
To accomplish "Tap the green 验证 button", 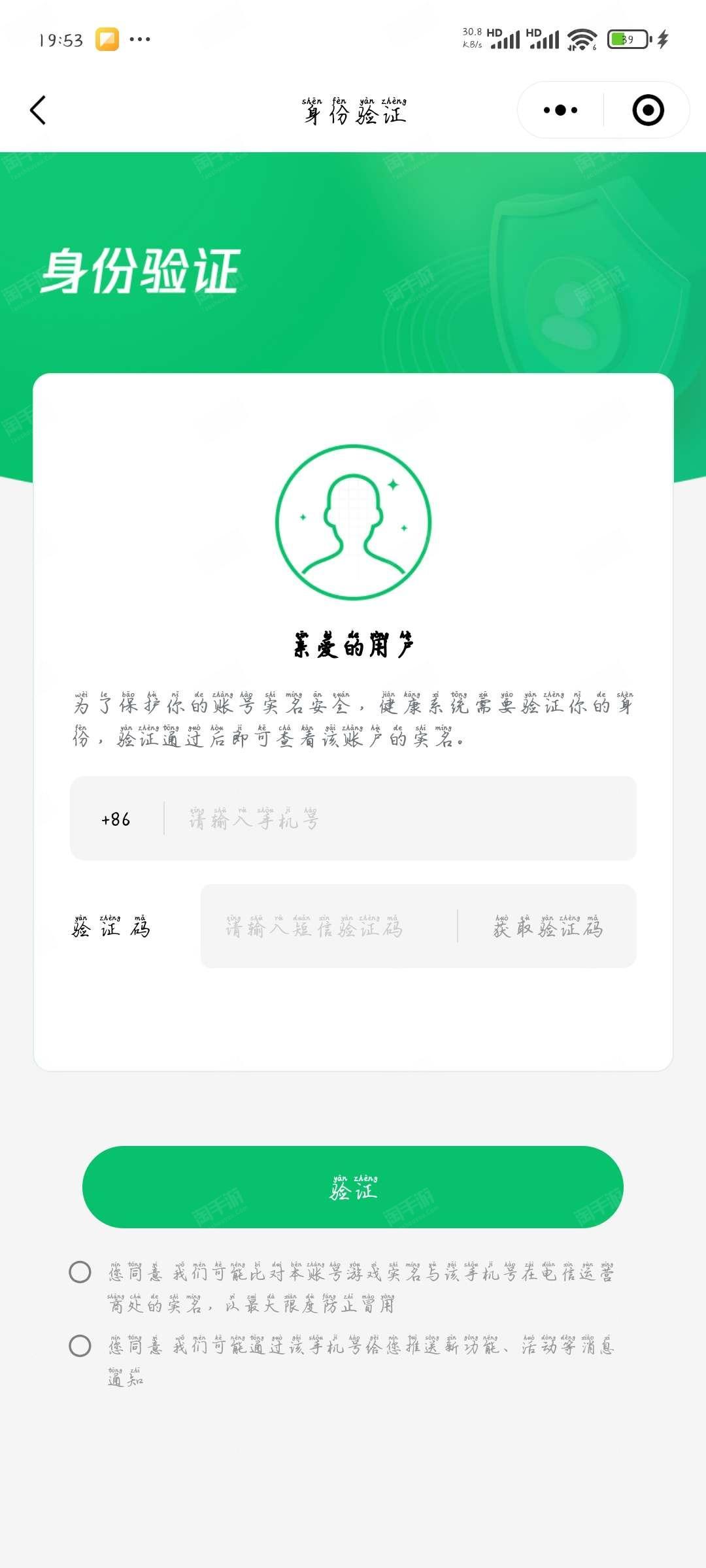I will click(x=353, y=1187).
